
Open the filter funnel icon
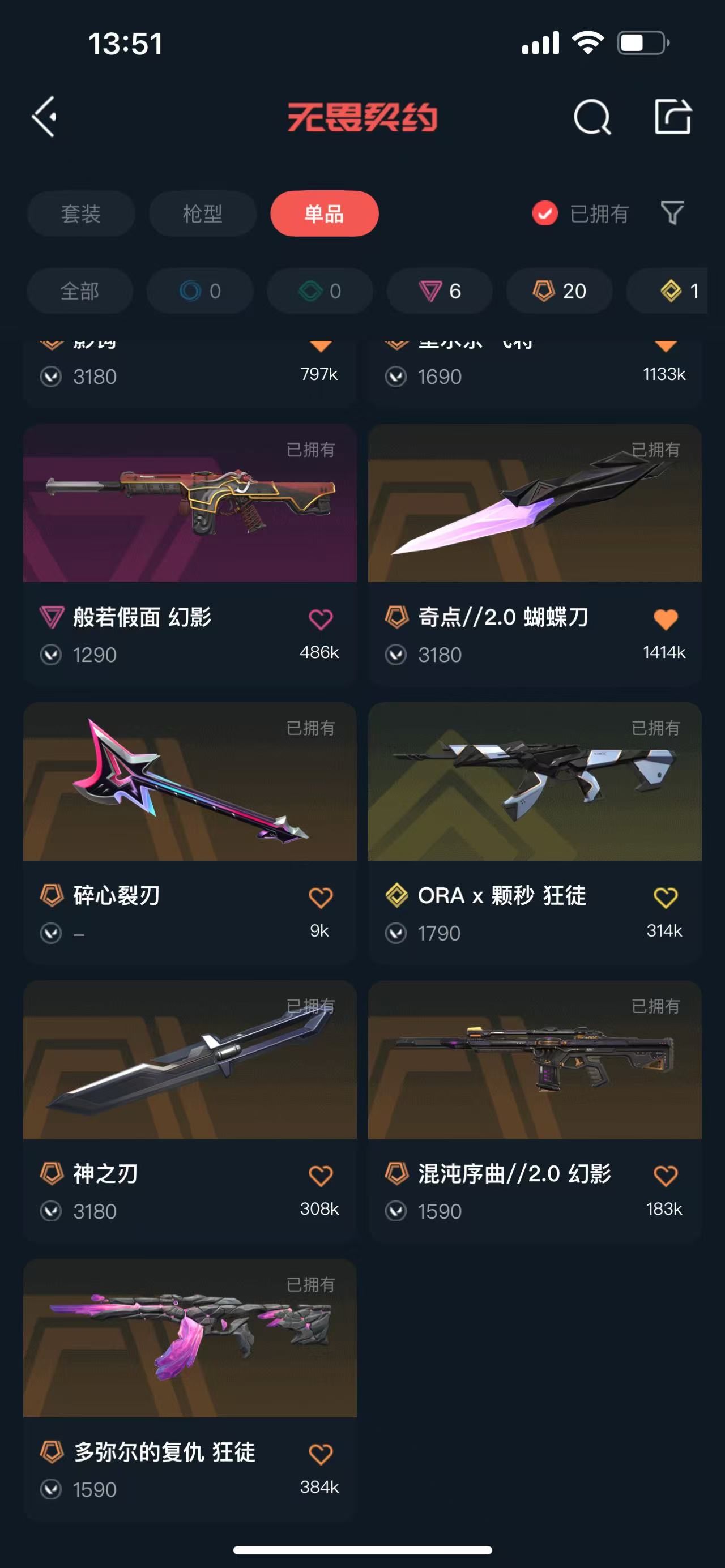point(672,213)
